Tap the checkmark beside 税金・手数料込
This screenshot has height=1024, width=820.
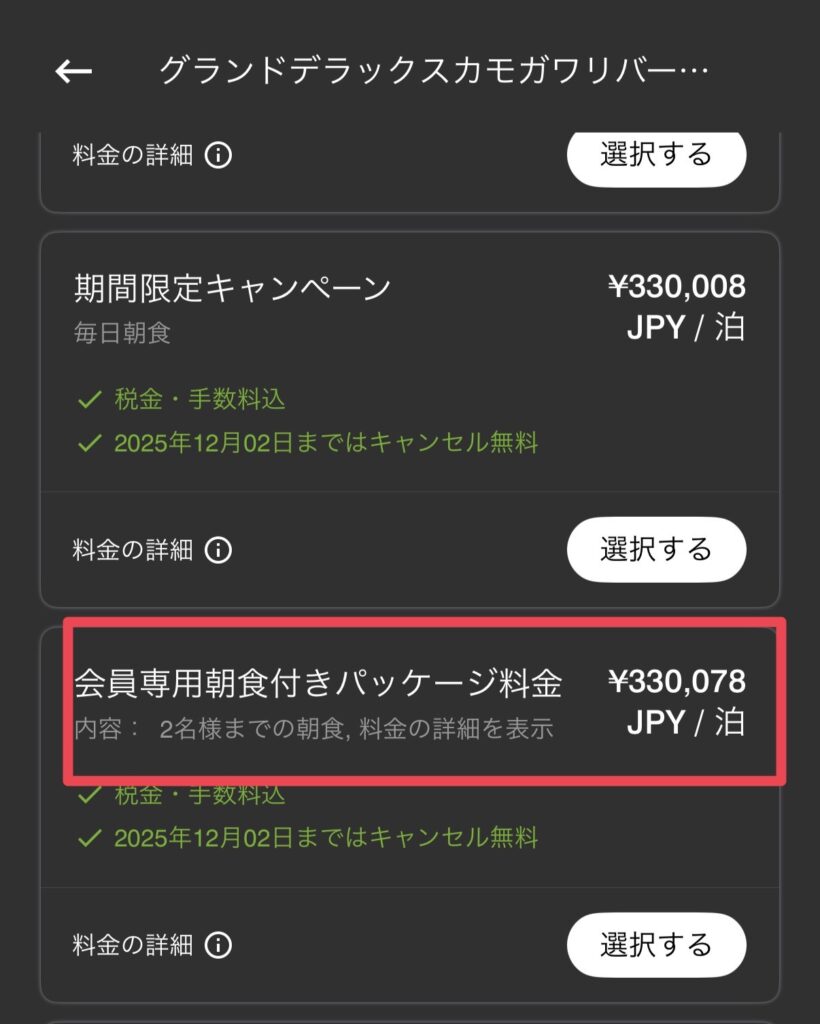coord(88,401)
